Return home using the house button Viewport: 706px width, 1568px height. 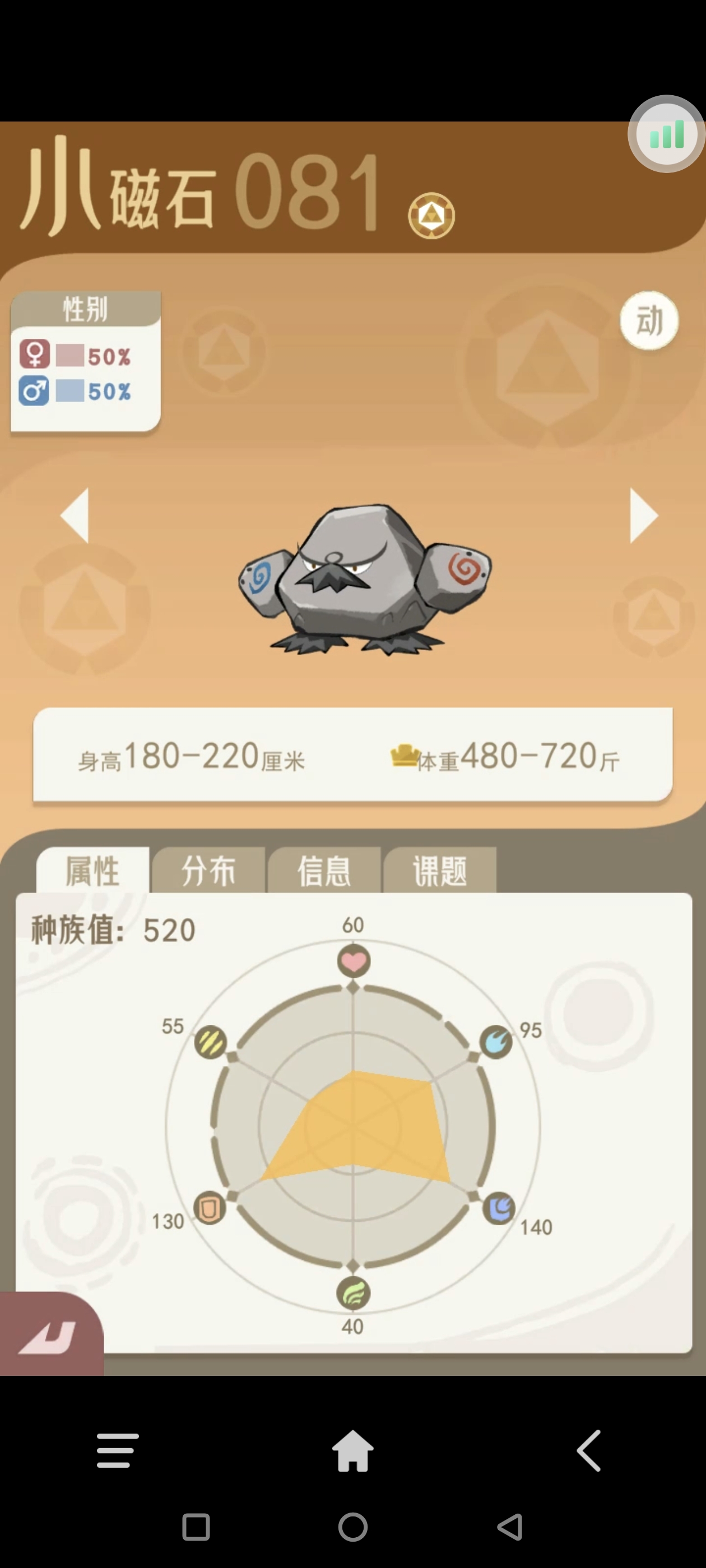(x=352, y=1452)
